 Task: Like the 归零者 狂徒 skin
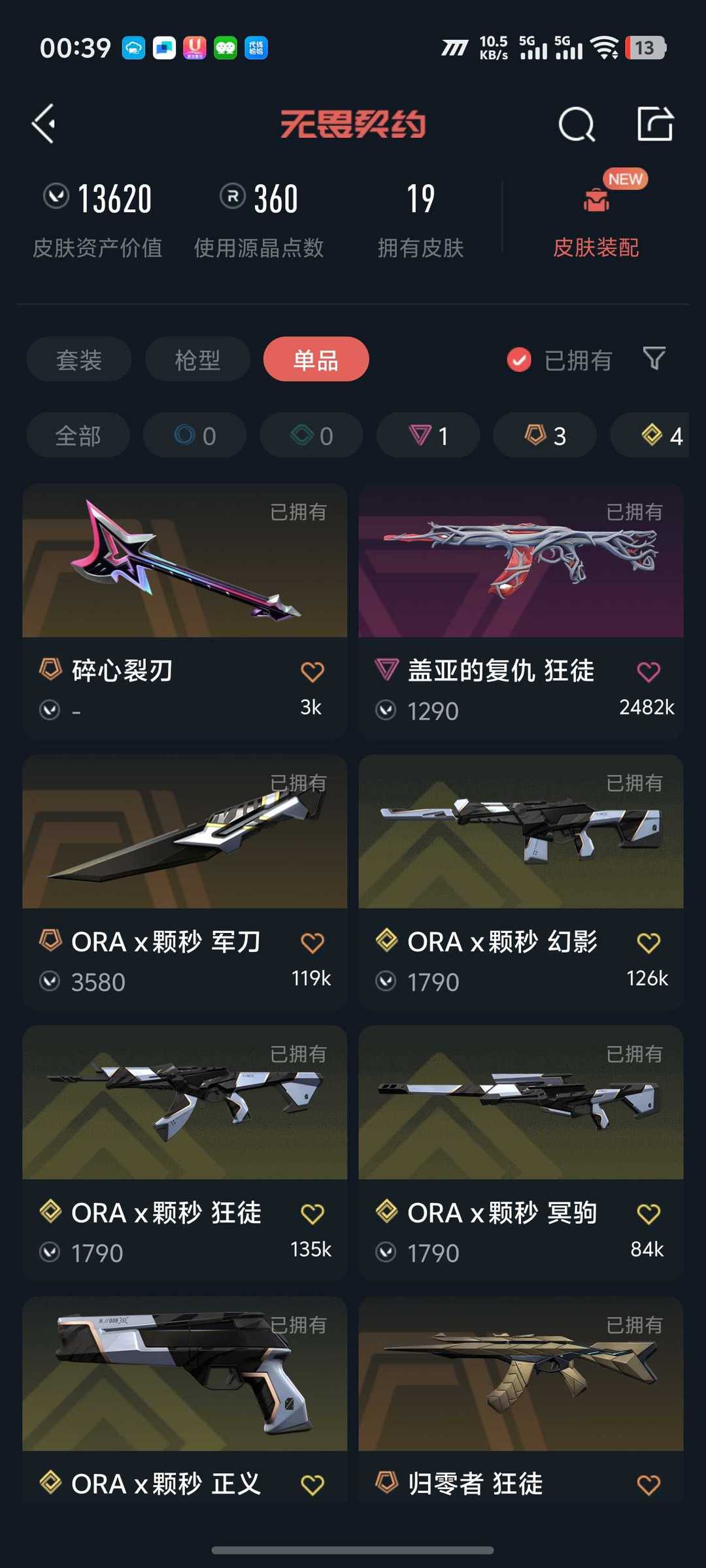[x=648, y=1484]
